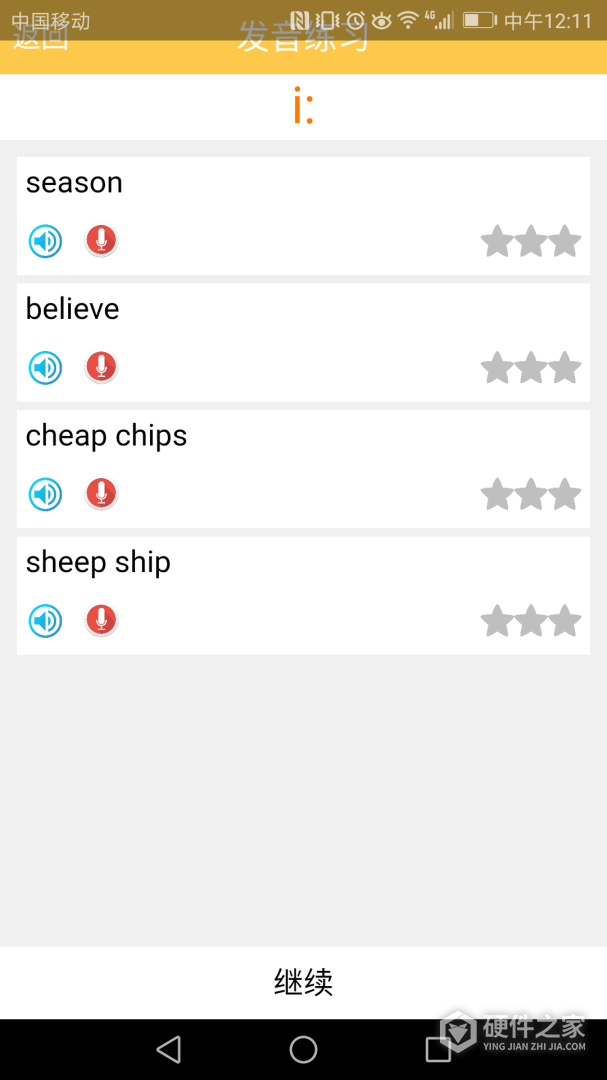This screenshot has width=607, height=1080.
Task: Play the speaker icon for "sheep ship"
Action: point(45,621)
